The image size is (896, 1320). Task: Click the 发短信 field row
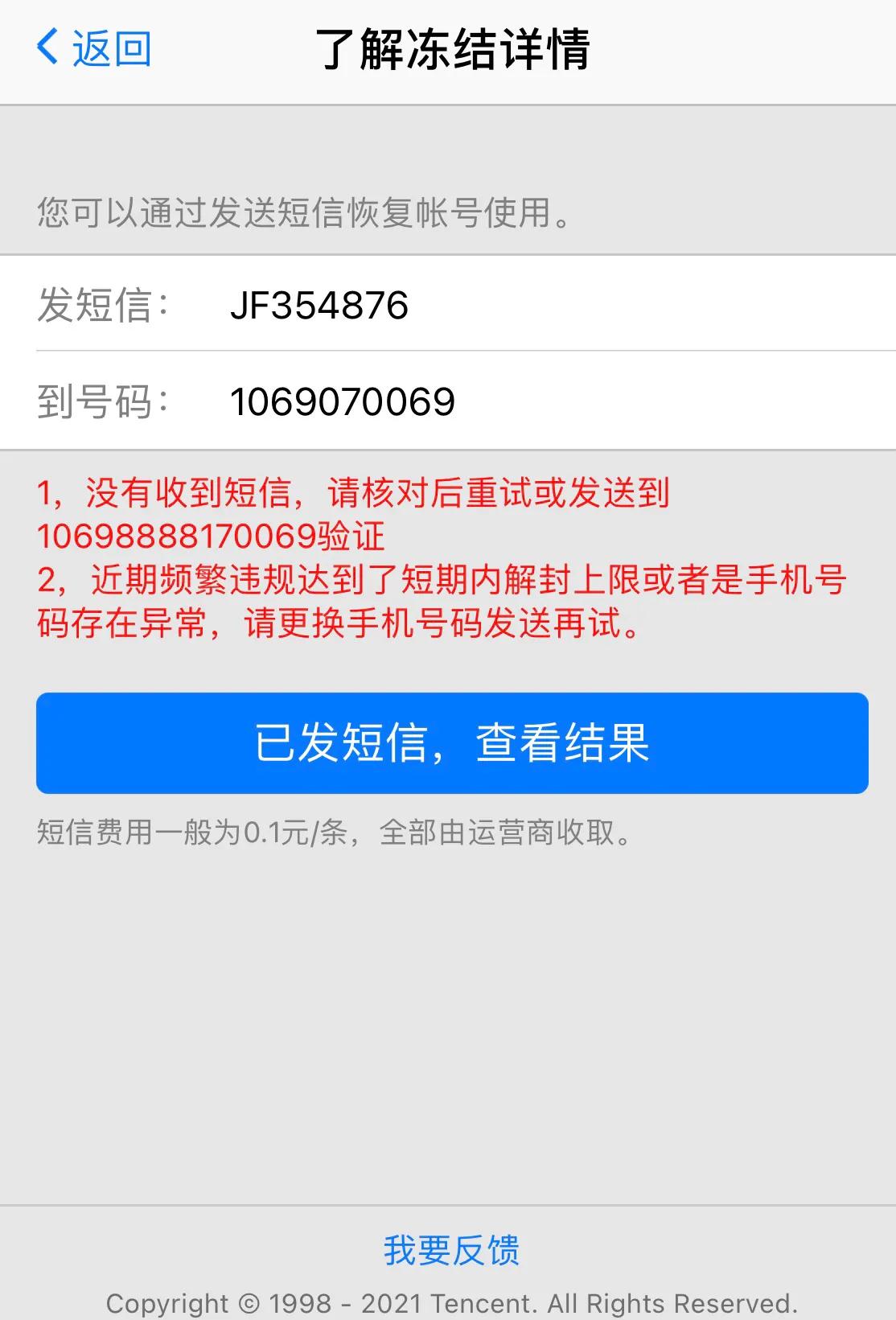click(241, 305)
